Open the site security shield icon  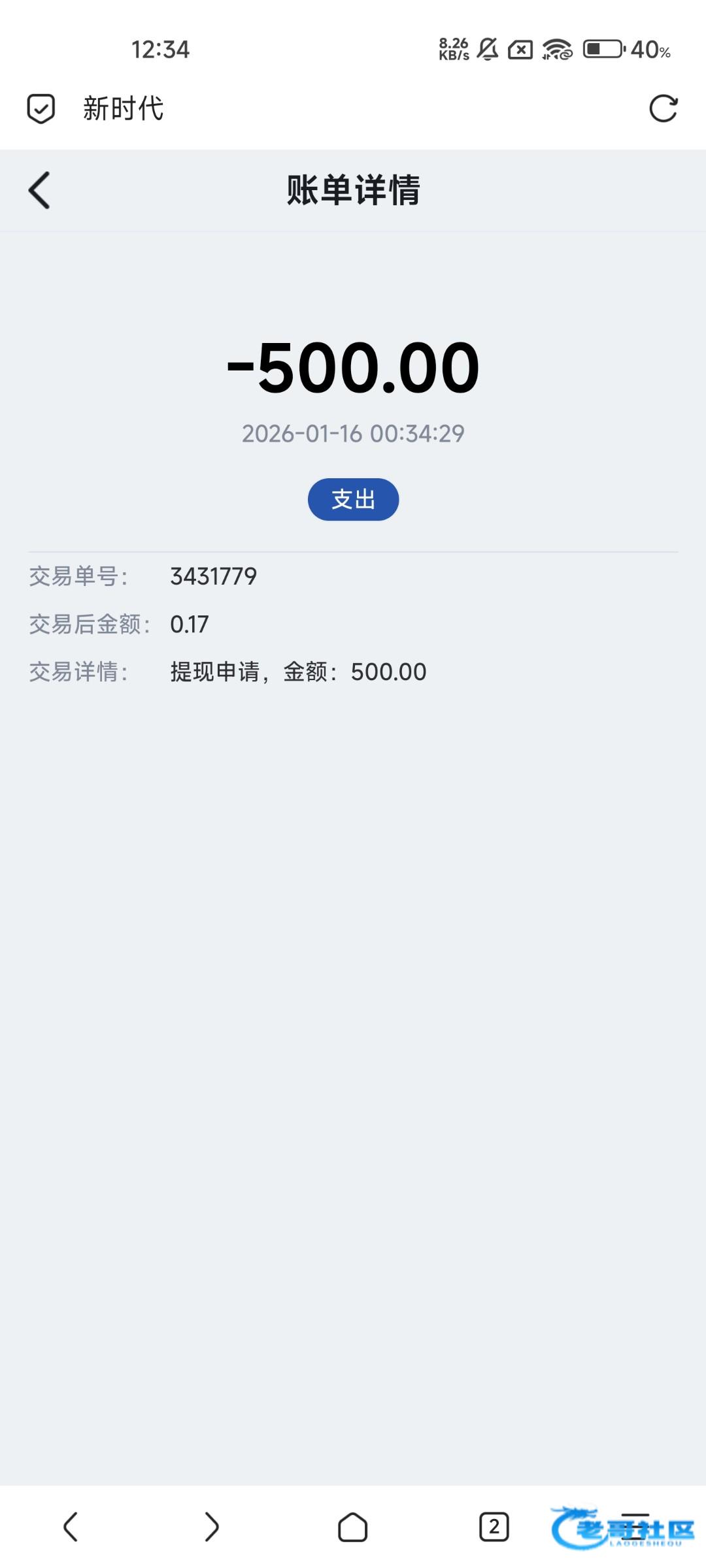coord(41,108)
